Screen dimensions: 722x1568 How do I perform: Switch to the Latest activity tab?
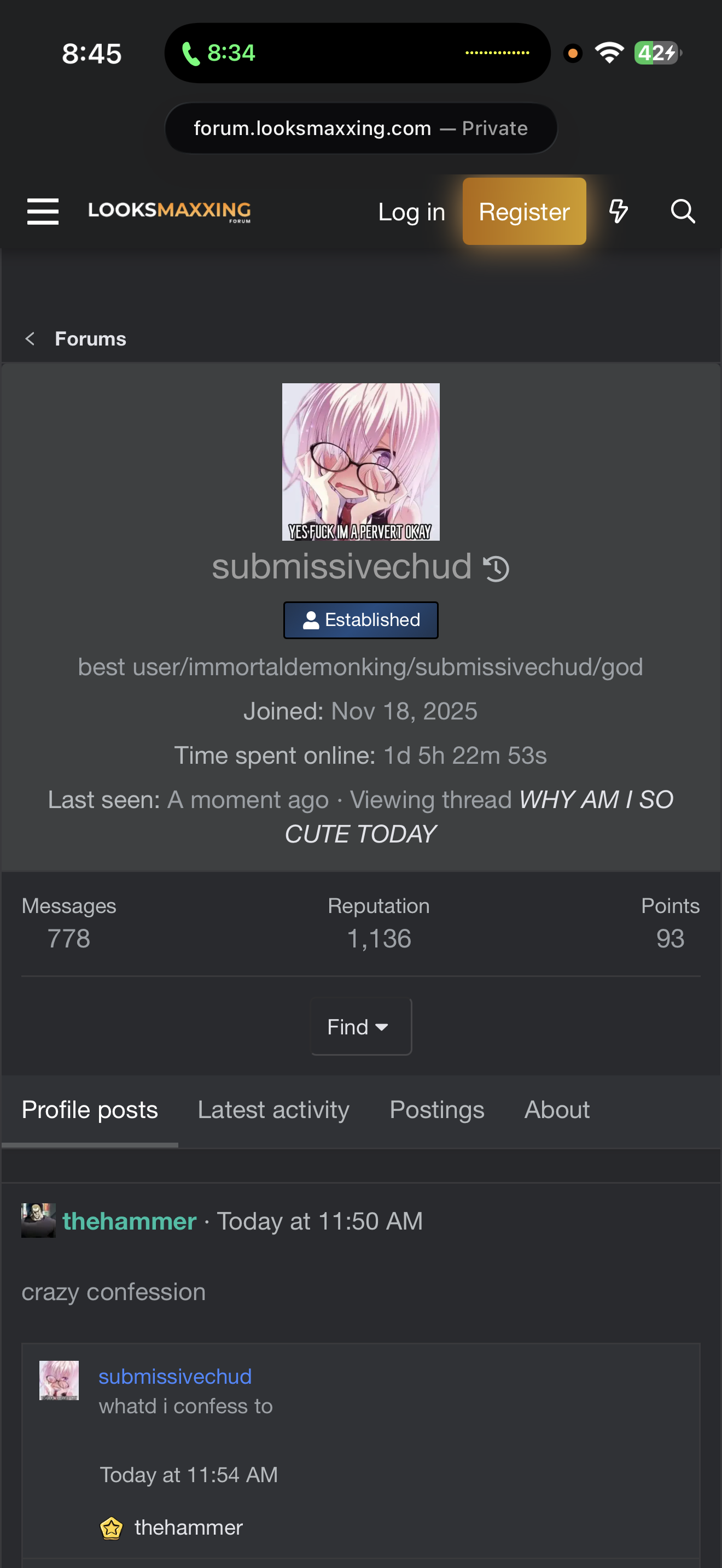coord(273,1110)
